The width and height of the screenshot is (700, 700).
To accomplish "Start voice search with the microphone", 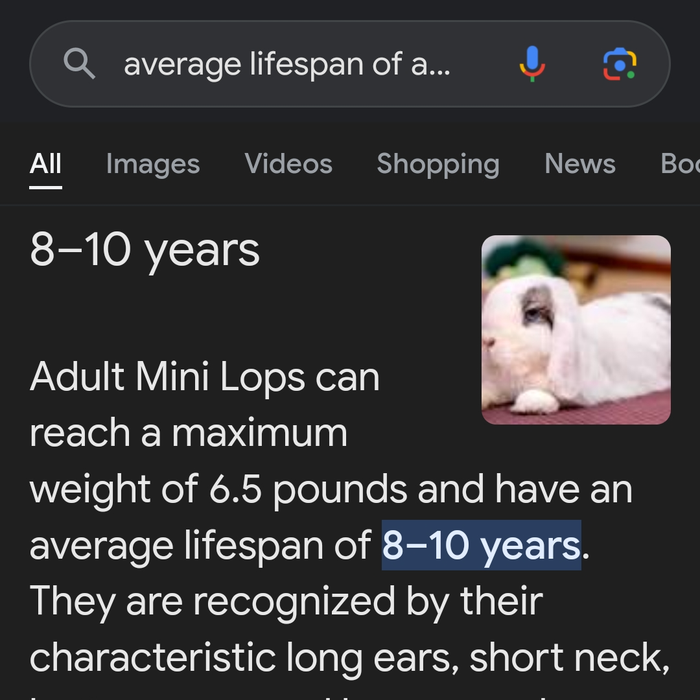I will point(532,65).
